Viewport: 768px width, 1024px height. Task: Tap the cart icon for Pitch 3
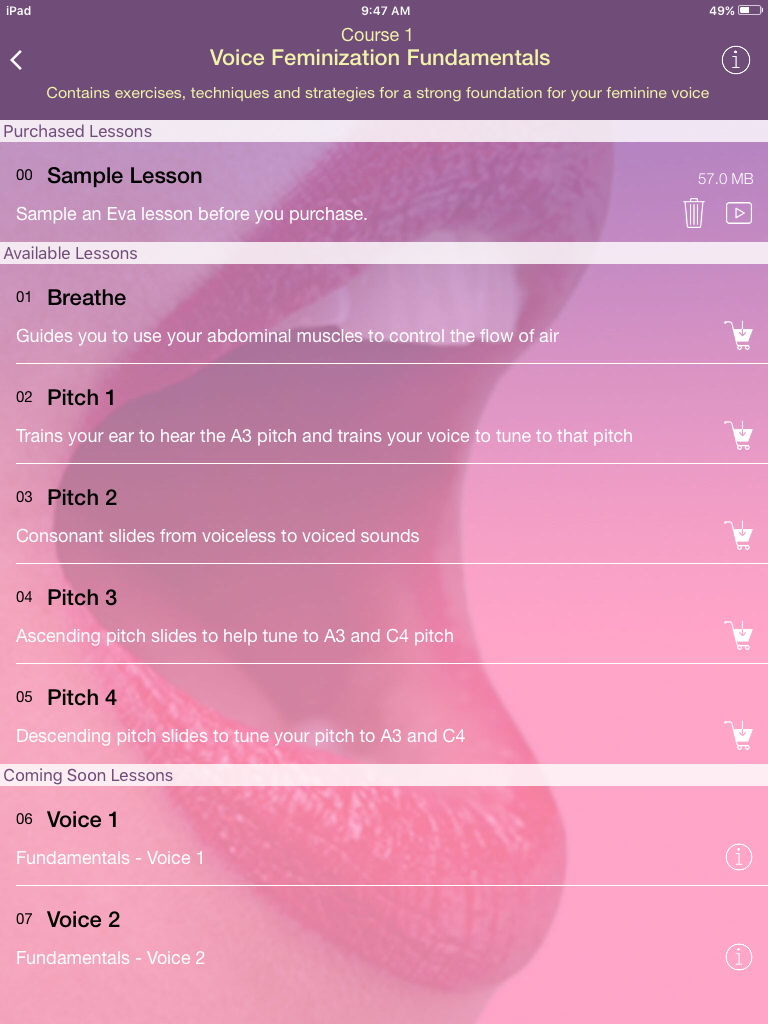coord(739,635)
